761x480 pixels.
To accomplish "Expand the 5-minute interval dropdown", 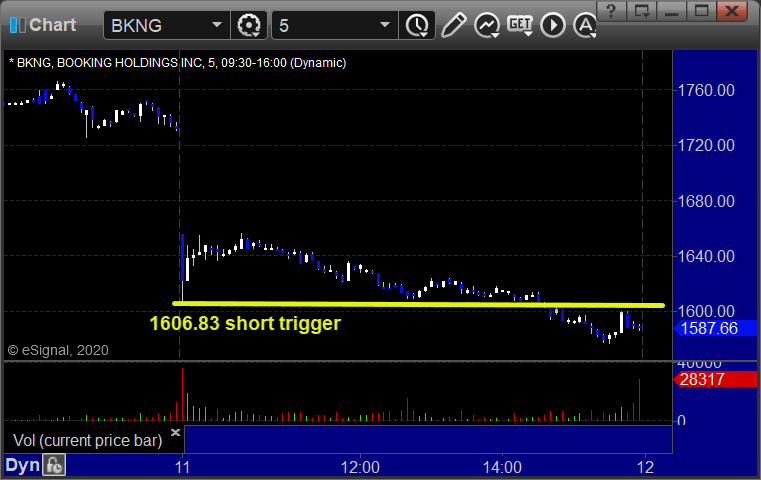I will coord(385,25).
